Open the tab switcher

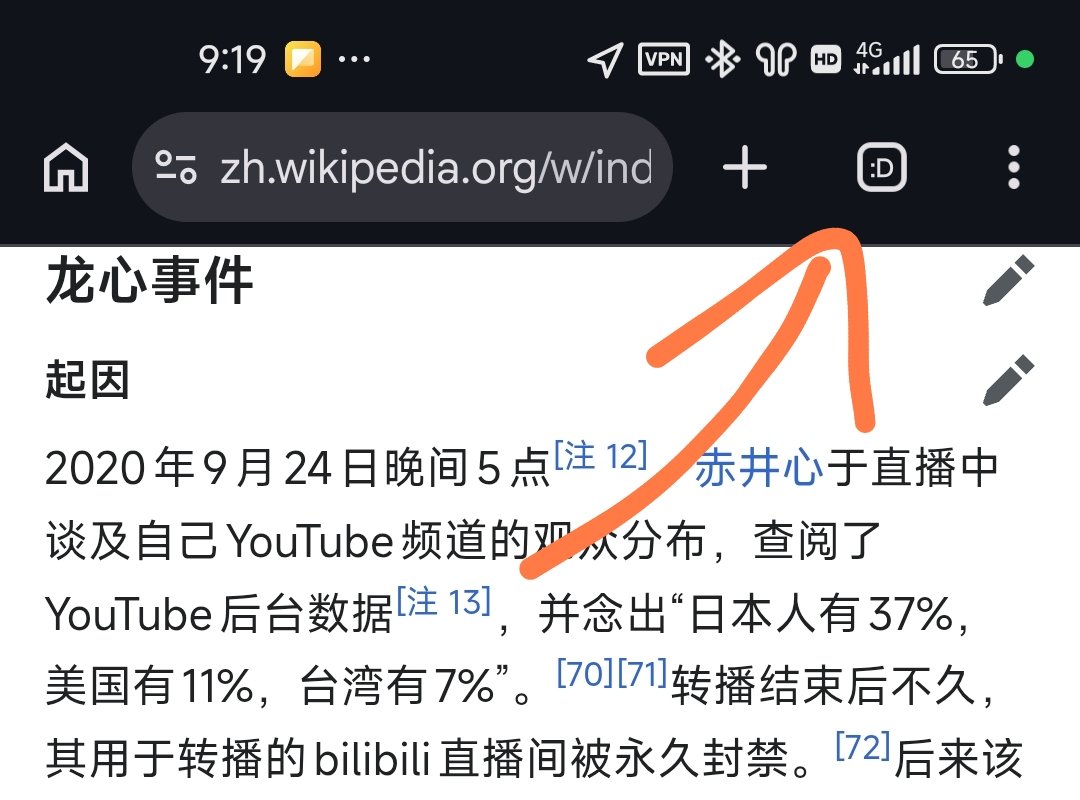pos(882,167)
